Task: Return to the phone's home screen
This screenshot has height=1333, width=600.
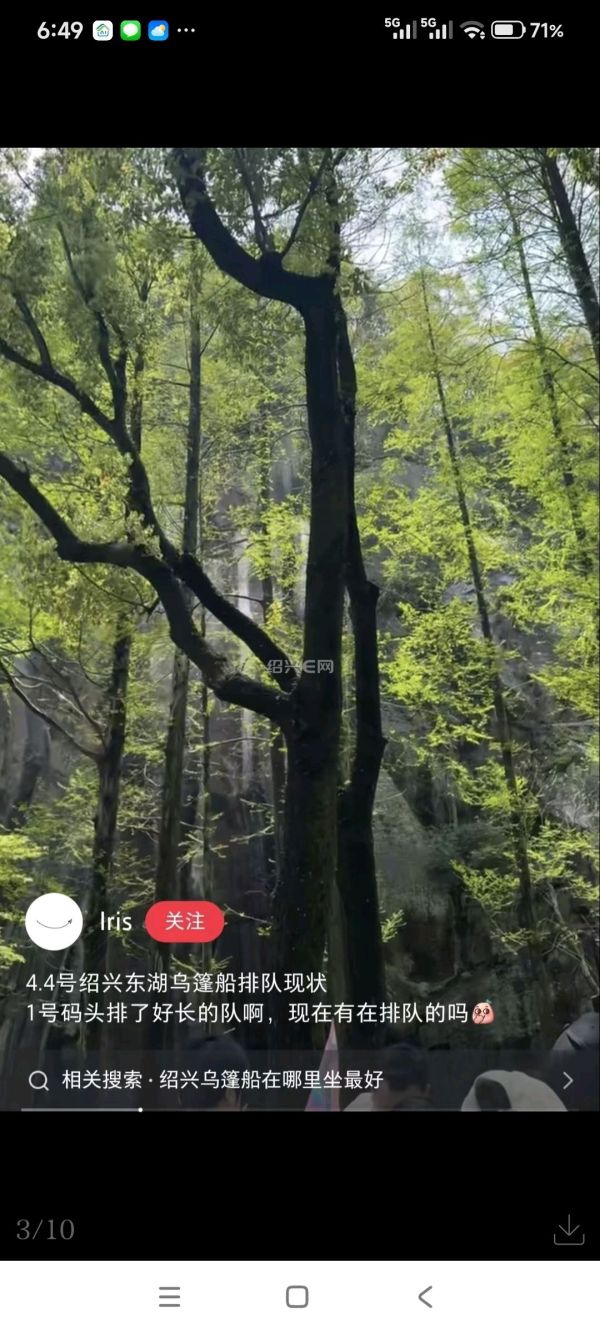Action: click(297, 1297)
